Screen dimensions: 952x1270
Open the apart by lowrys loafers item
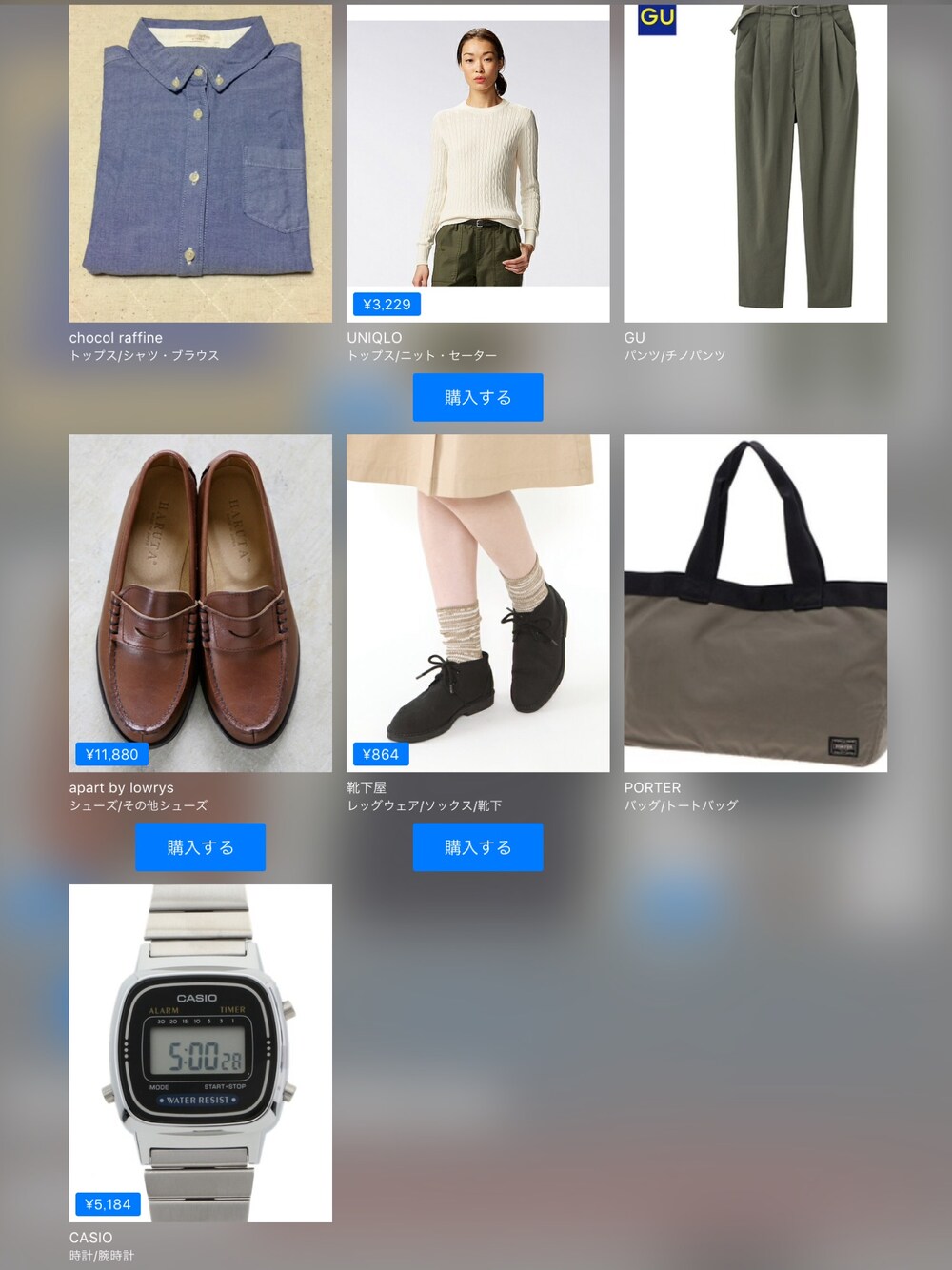200,603
